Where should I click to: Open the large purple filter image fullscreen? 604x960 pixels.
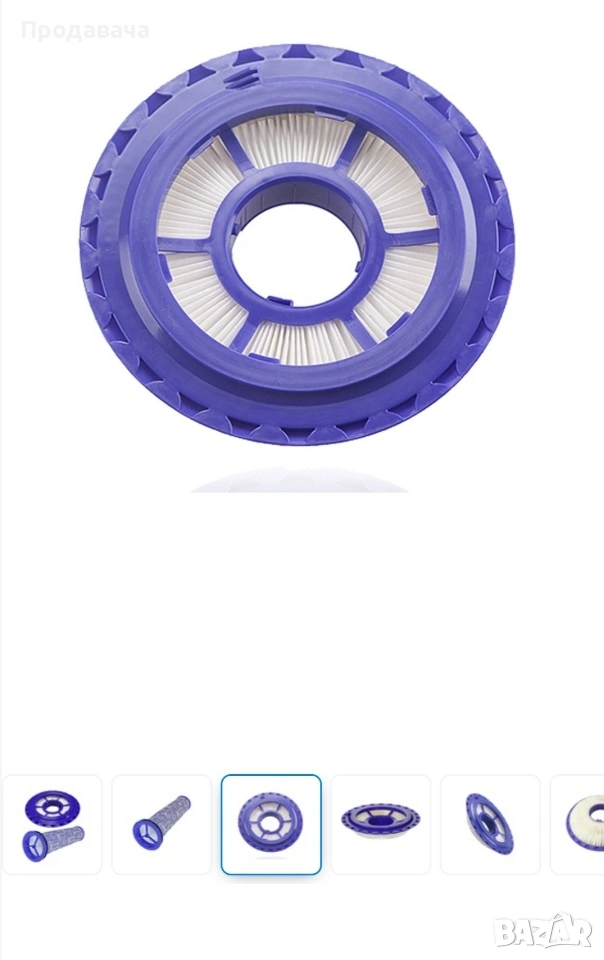[296, 245]
